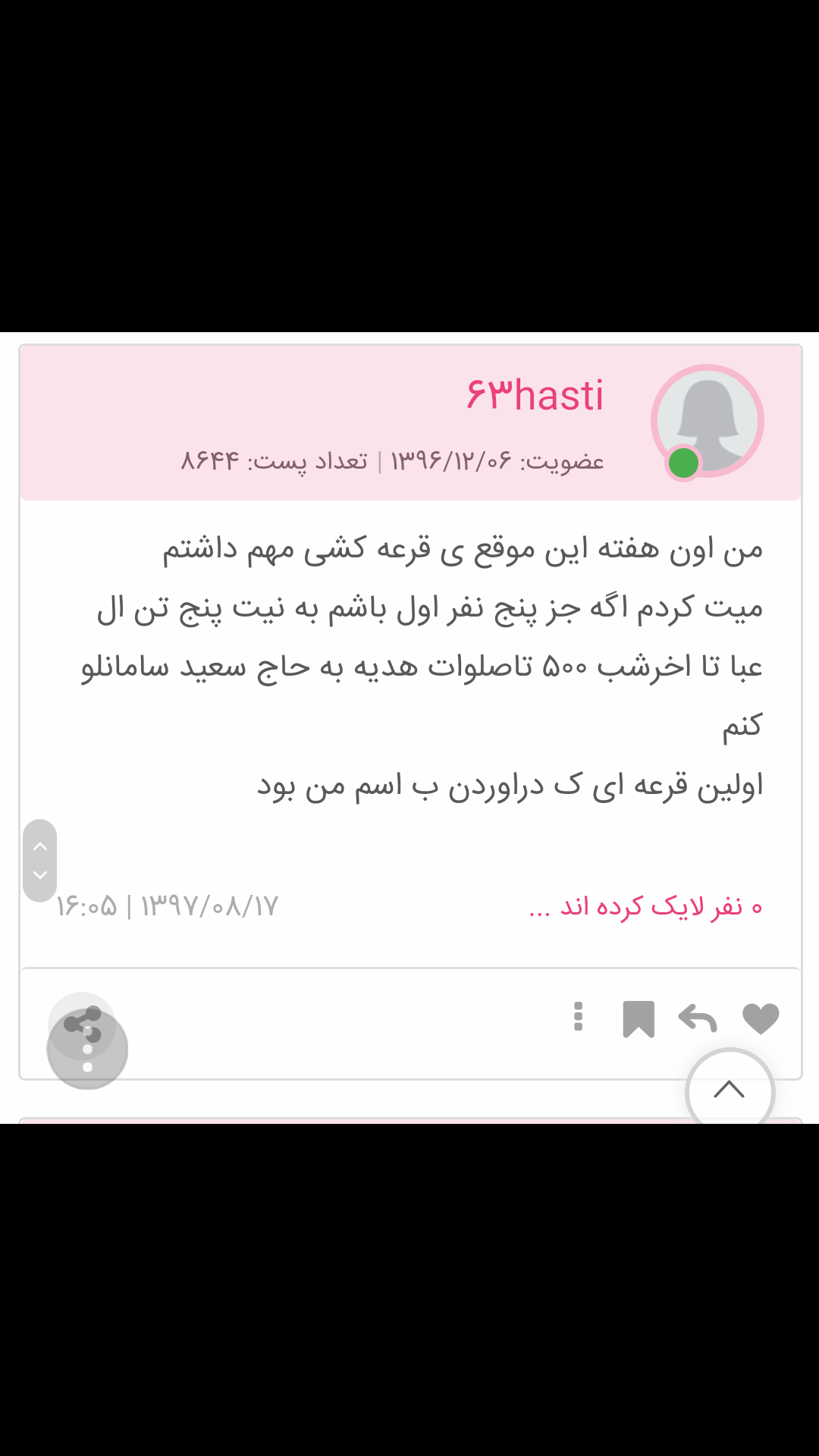
Task: Like the post by 63hasti
Action: (761, 1018)
